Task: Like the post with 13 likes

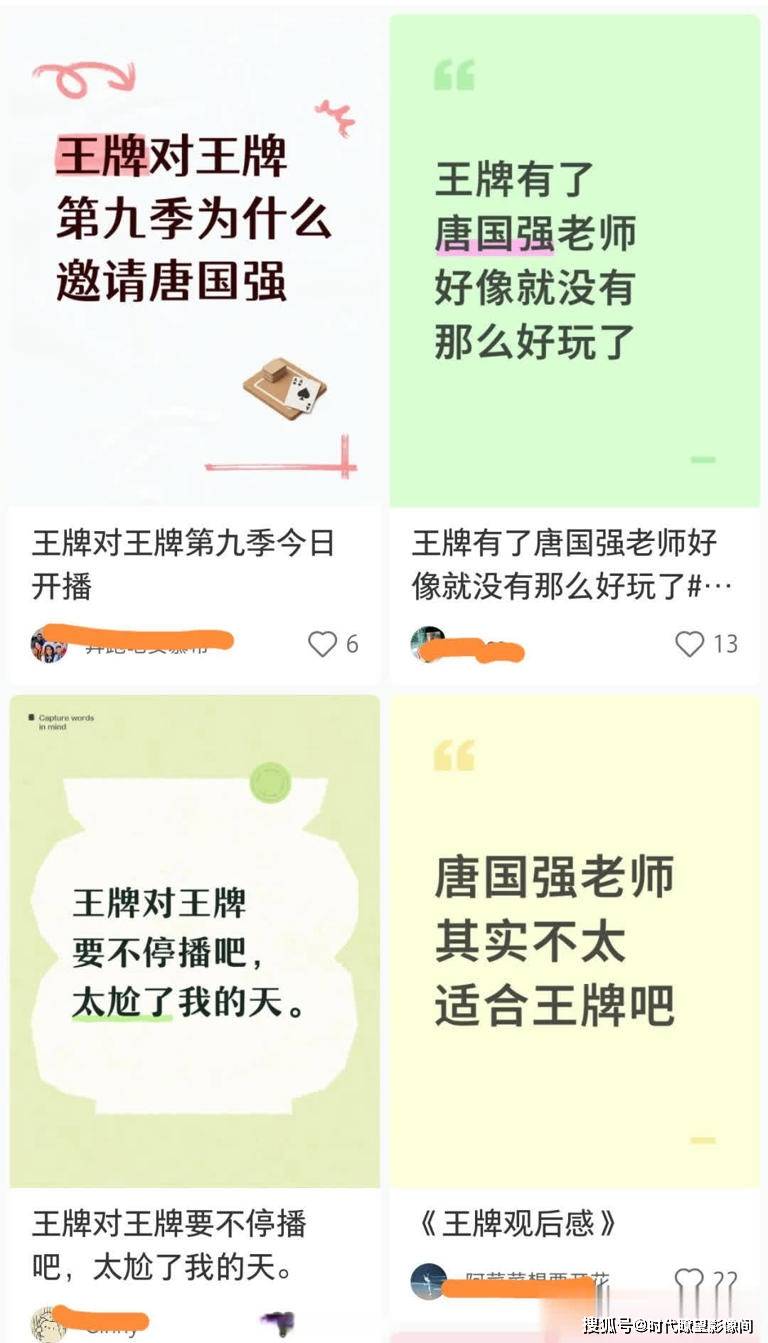Action: [690, 644]
